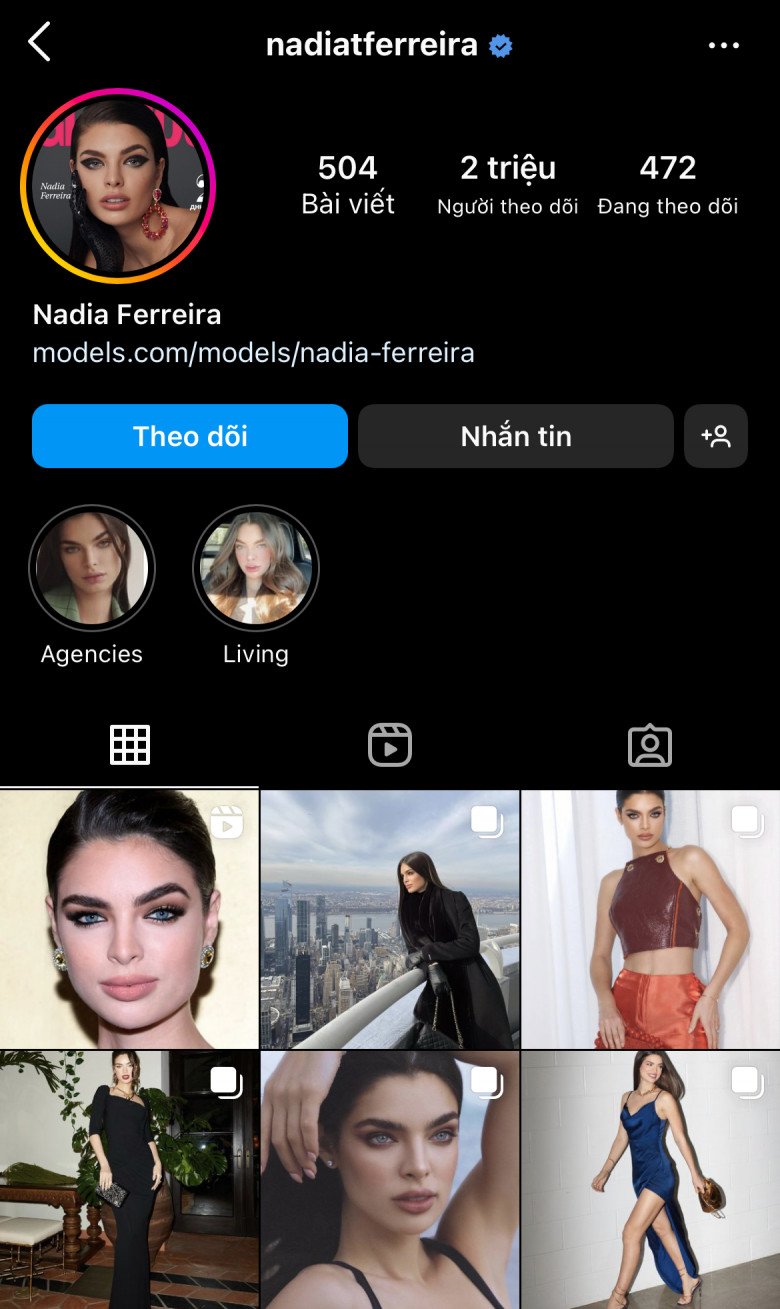
Task: Show suggested accounts via add-person icon
Action: coord(716,436)
